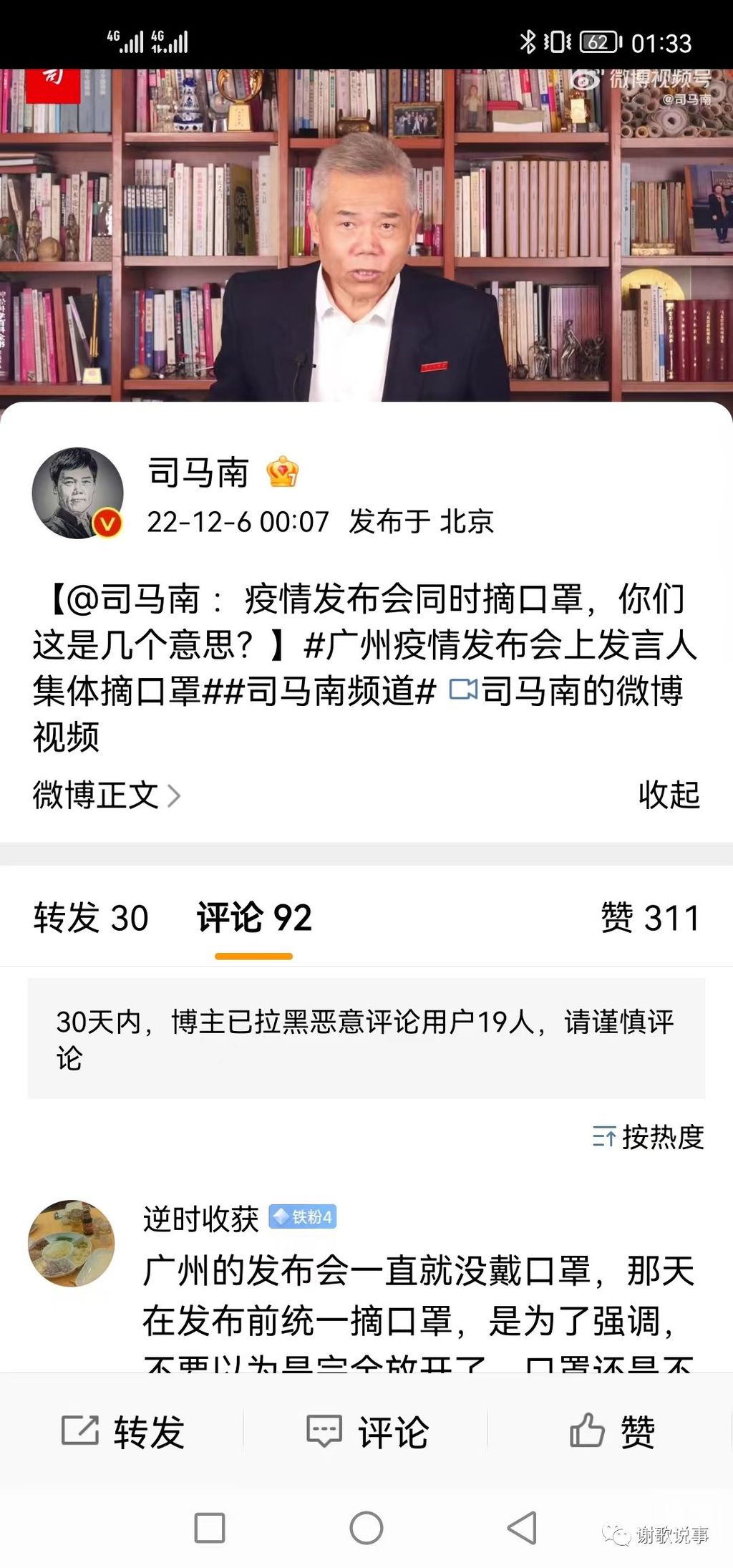Image resolution: width=733 pixels, height=1568 pixels.
Task: Open 司马南的微博视频 link
Action: click(580, 692)
